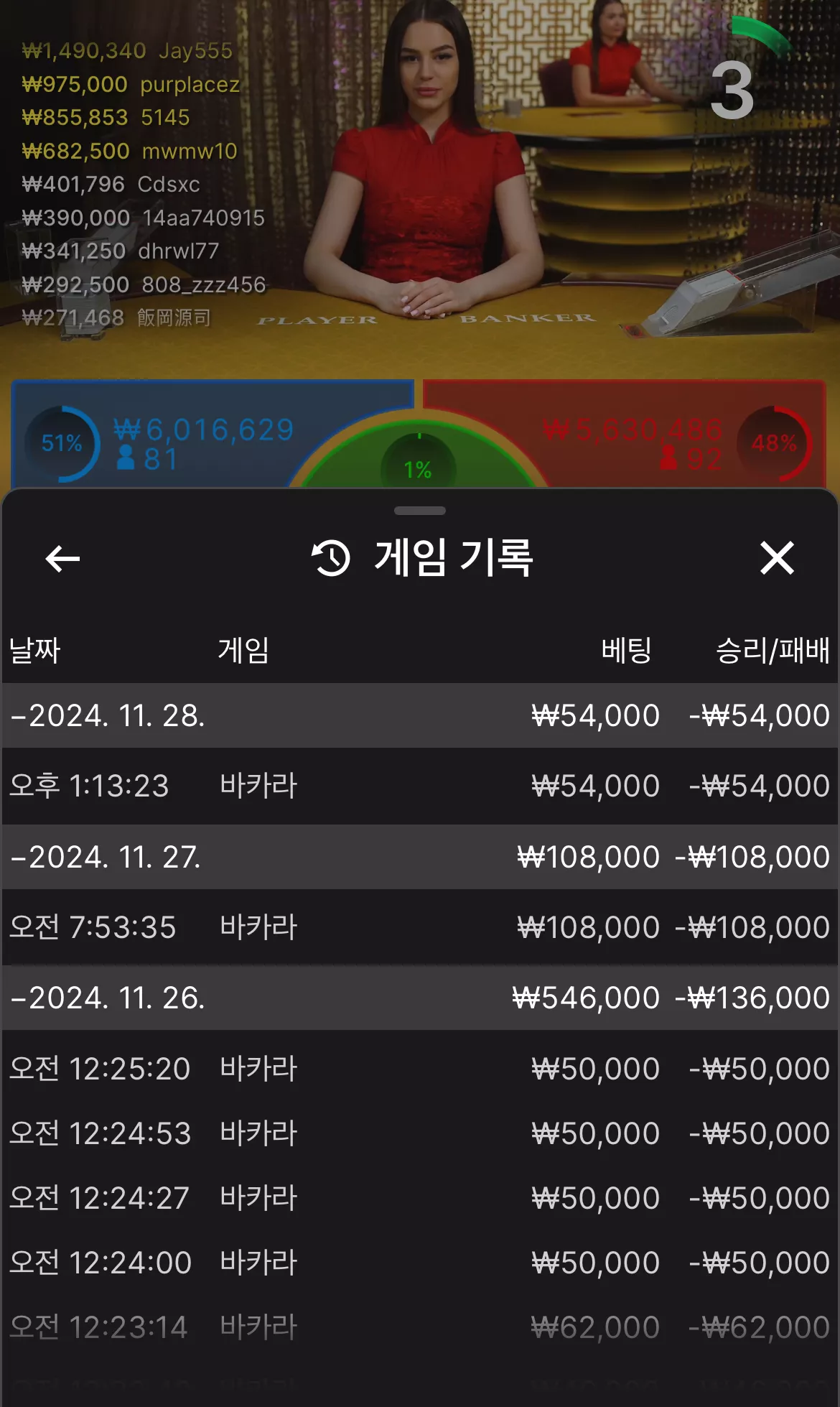Open the 오전 12:25:20 바카라 record
This screenshot has width=840, height=1407.
420,1069
